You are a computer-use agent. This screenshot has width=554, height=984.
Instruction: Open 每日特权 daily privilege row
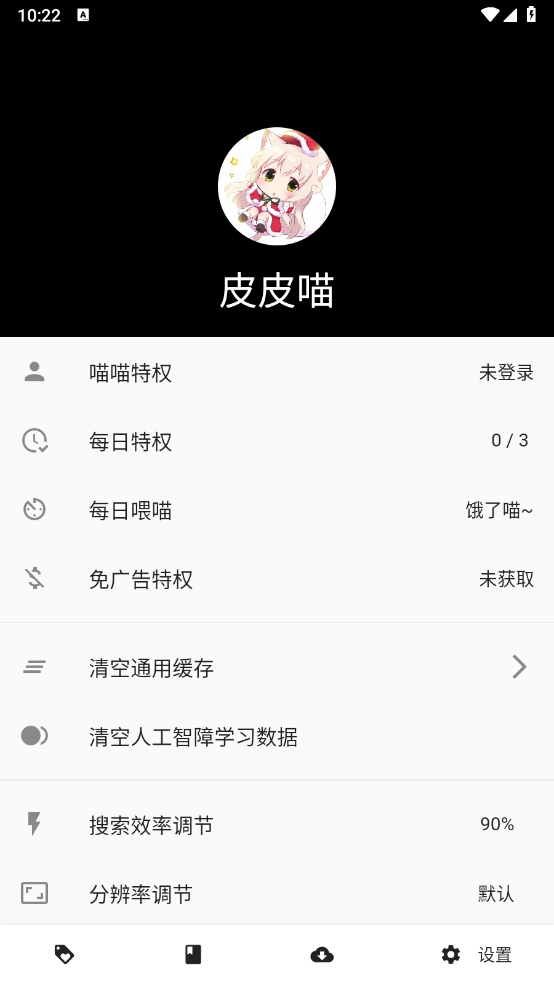click(x=277, y=441)
